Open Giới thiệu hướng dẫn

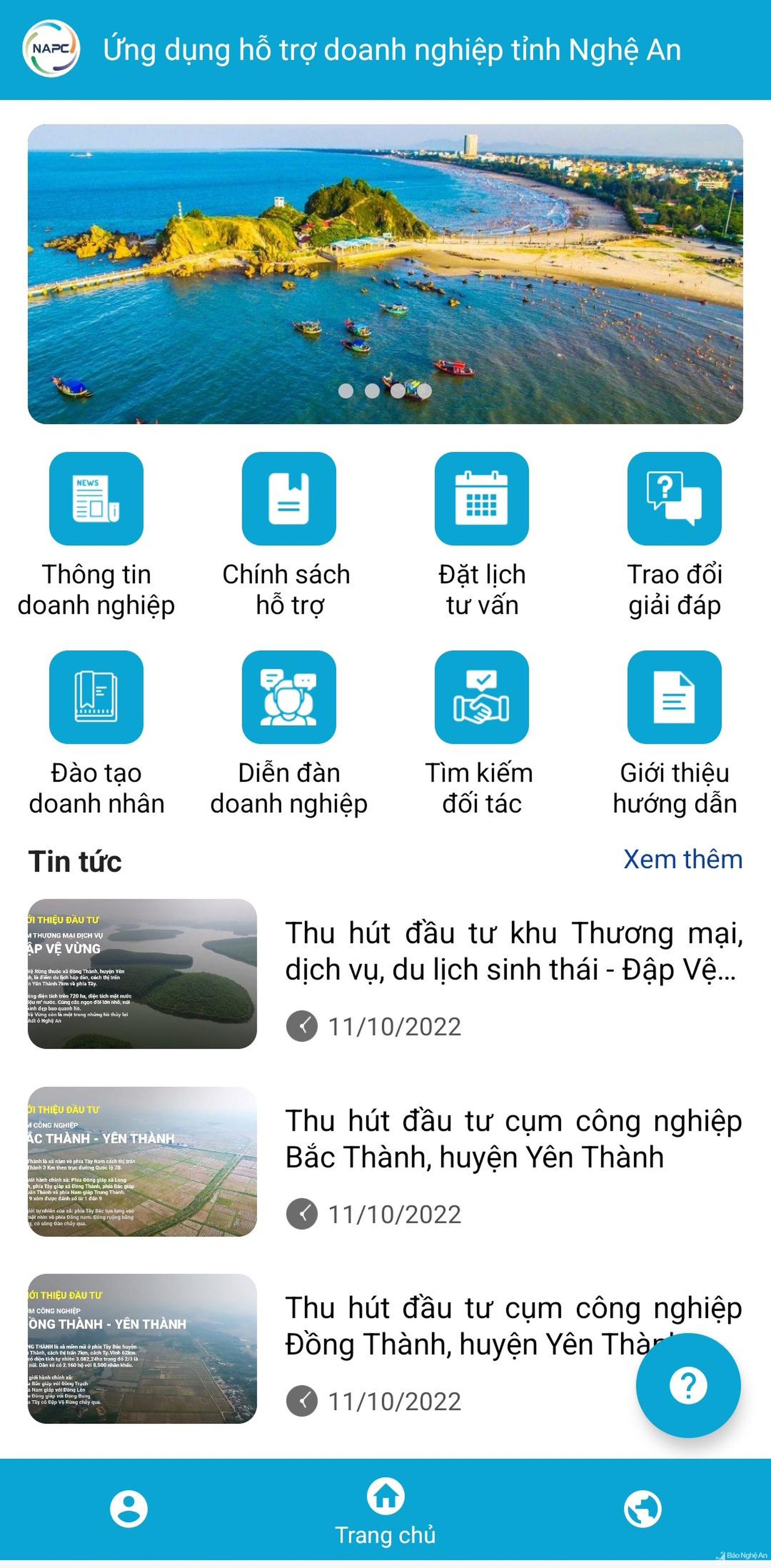(x=674, y=697)
